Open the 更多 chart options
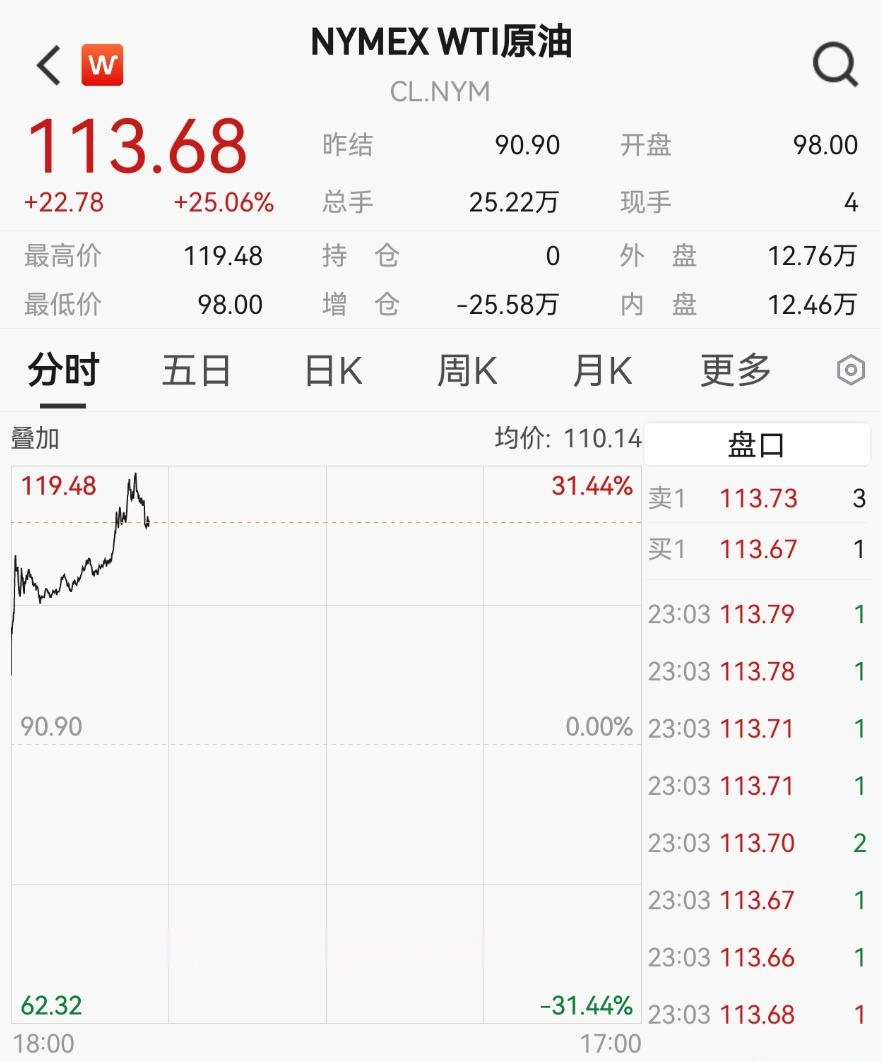 (x=736, y=371)
